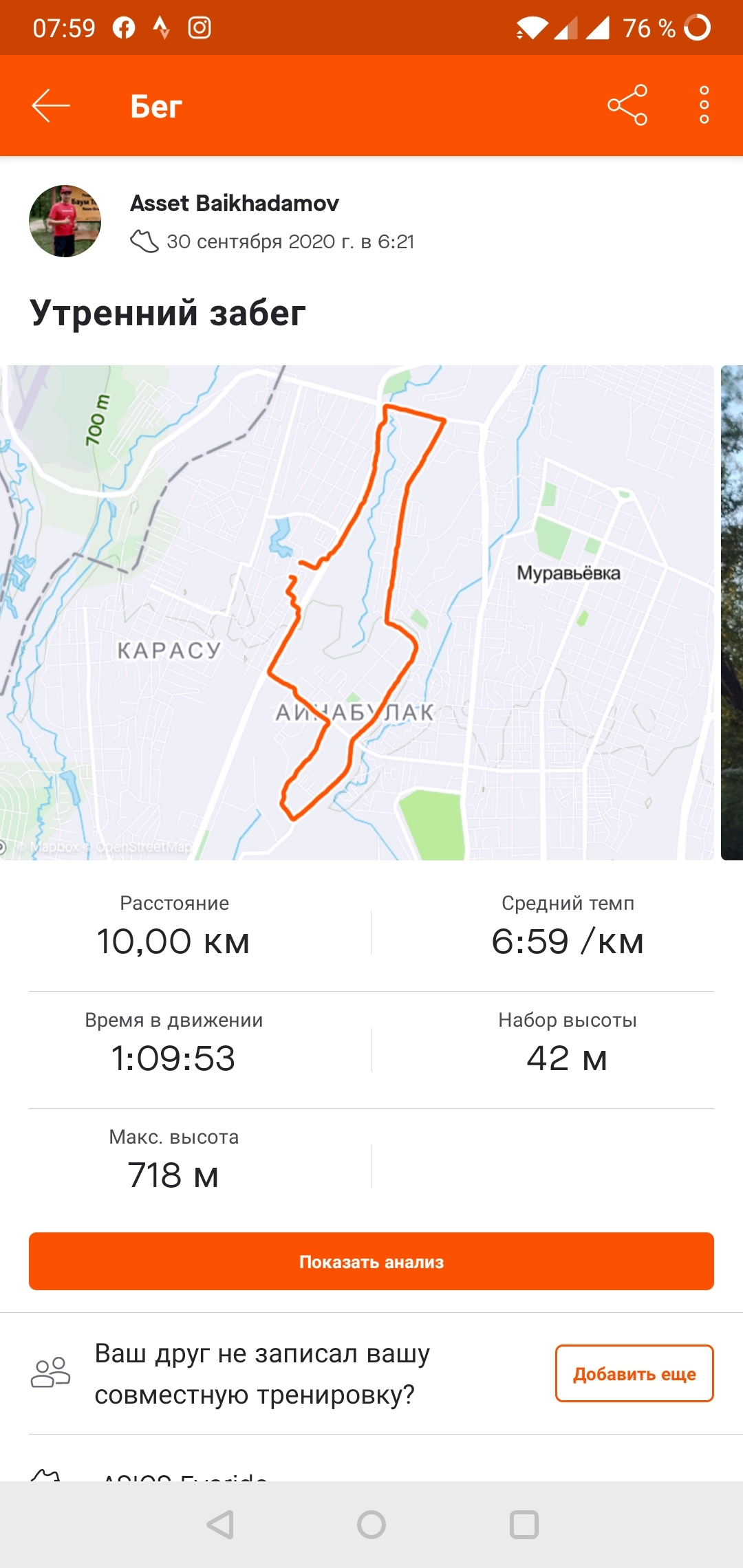This screenshot has width=743, height=1568.
Task: Open the run route map
Action: click(x=358, y=612)
